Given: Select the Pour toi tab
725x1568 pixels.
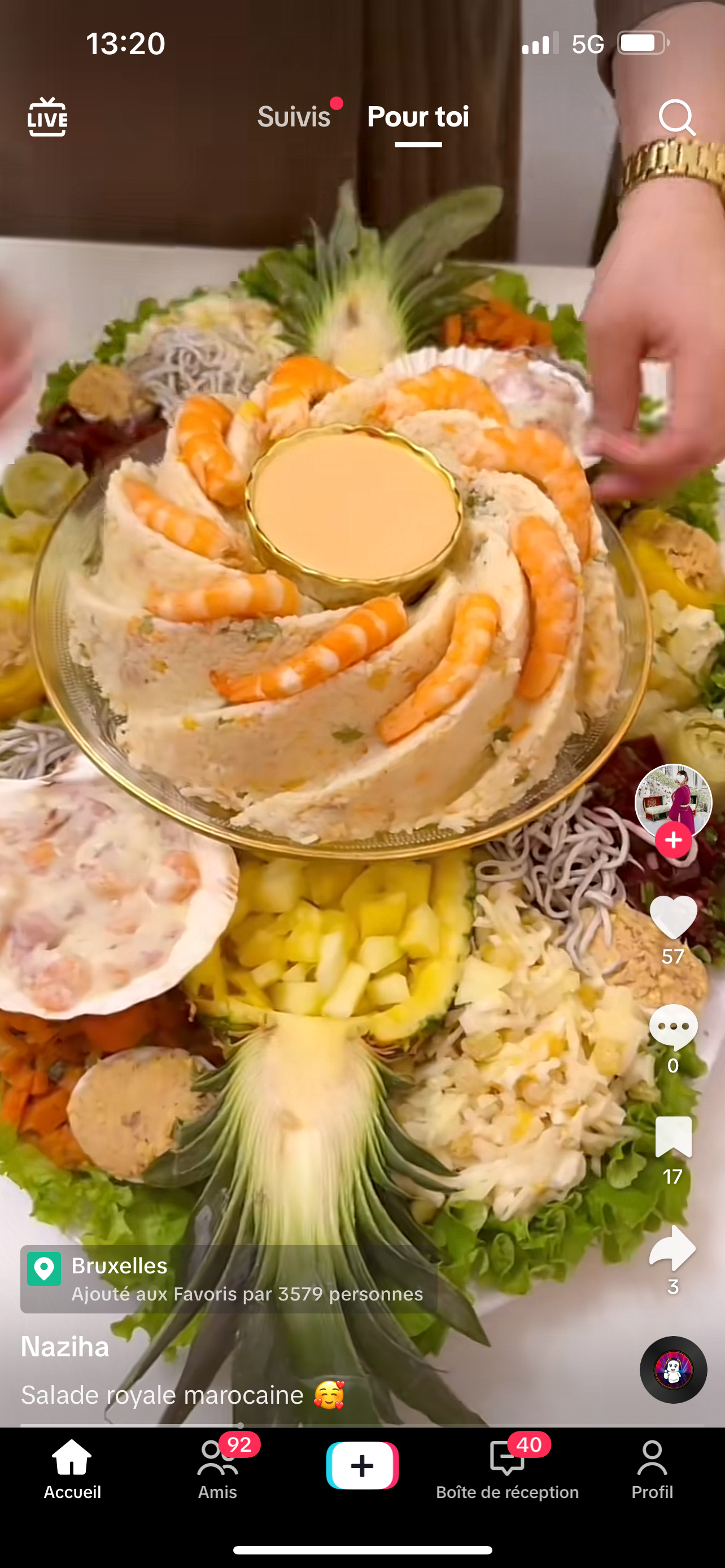Looking at the screenshot, I should (418, 116).
